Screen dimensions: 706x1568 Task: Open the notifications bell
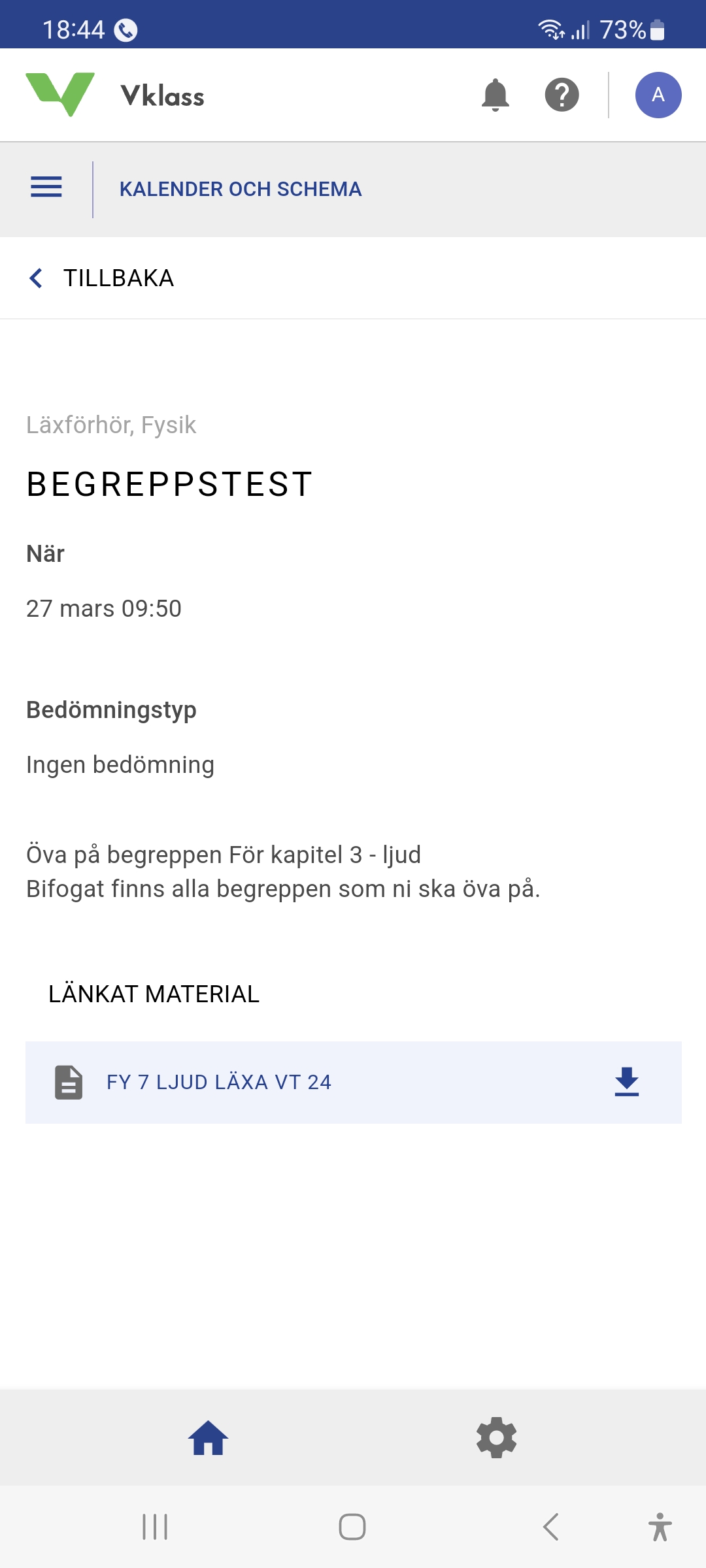(x=495, y=95)
